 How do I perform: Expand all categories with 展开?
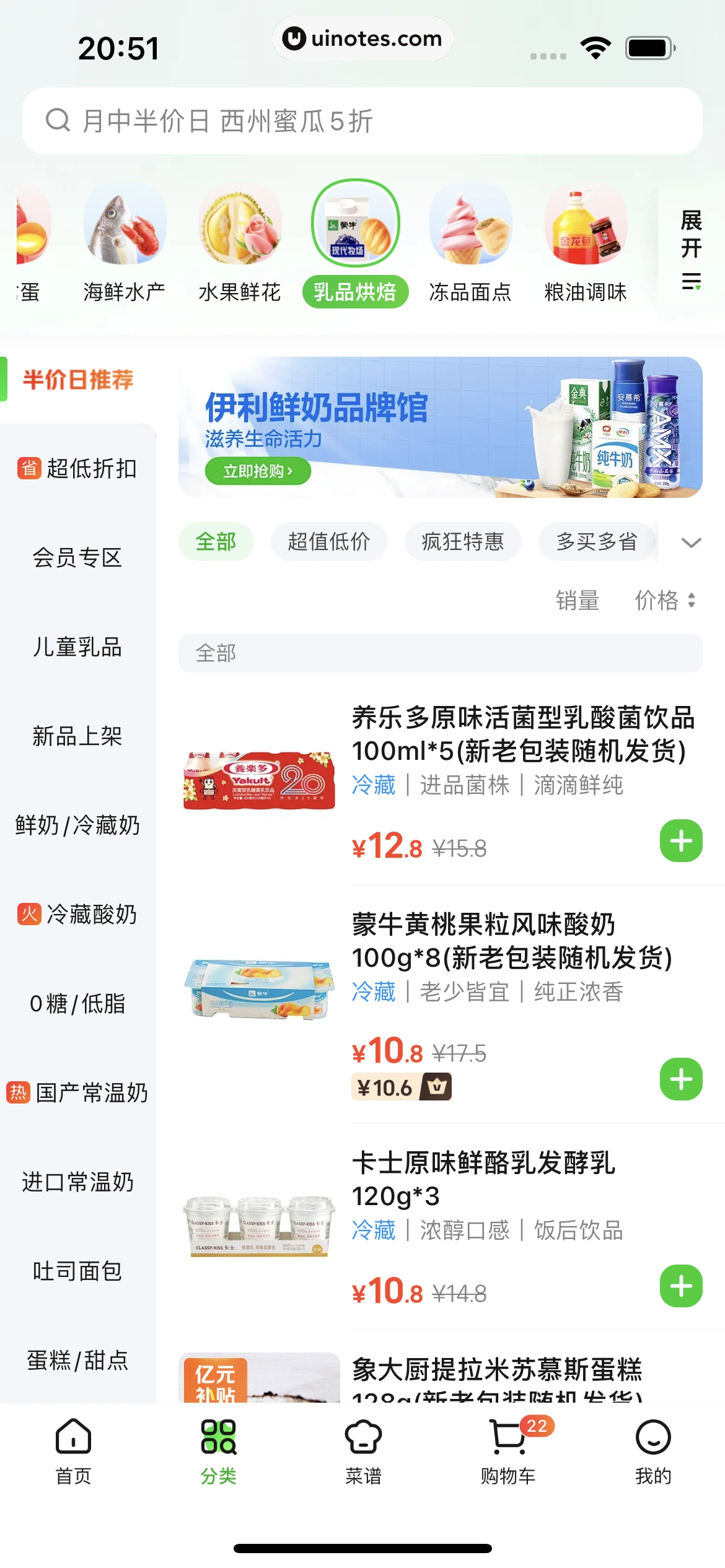click(x=691, y=249)
